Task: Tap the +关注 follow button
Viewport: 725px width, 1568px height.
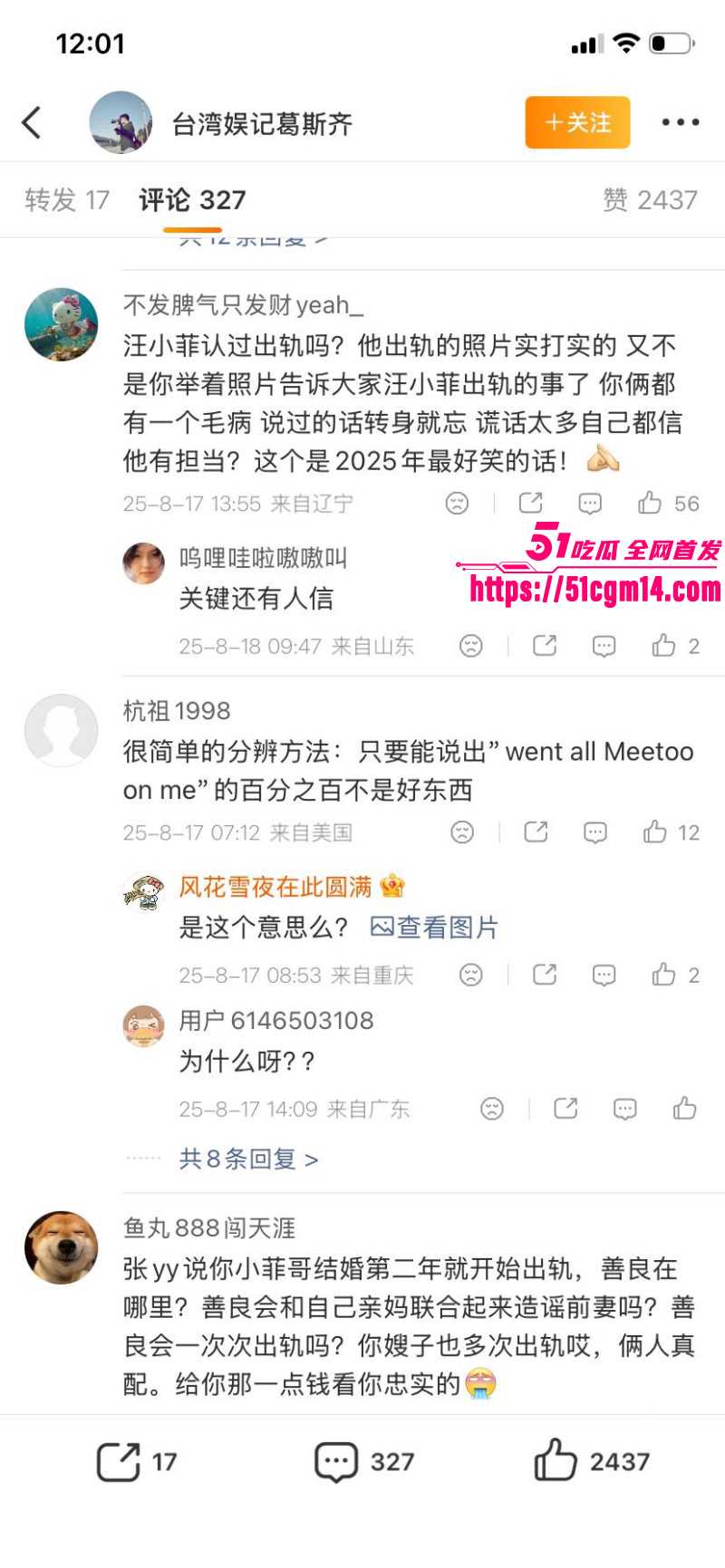Action: click(577, 123)
